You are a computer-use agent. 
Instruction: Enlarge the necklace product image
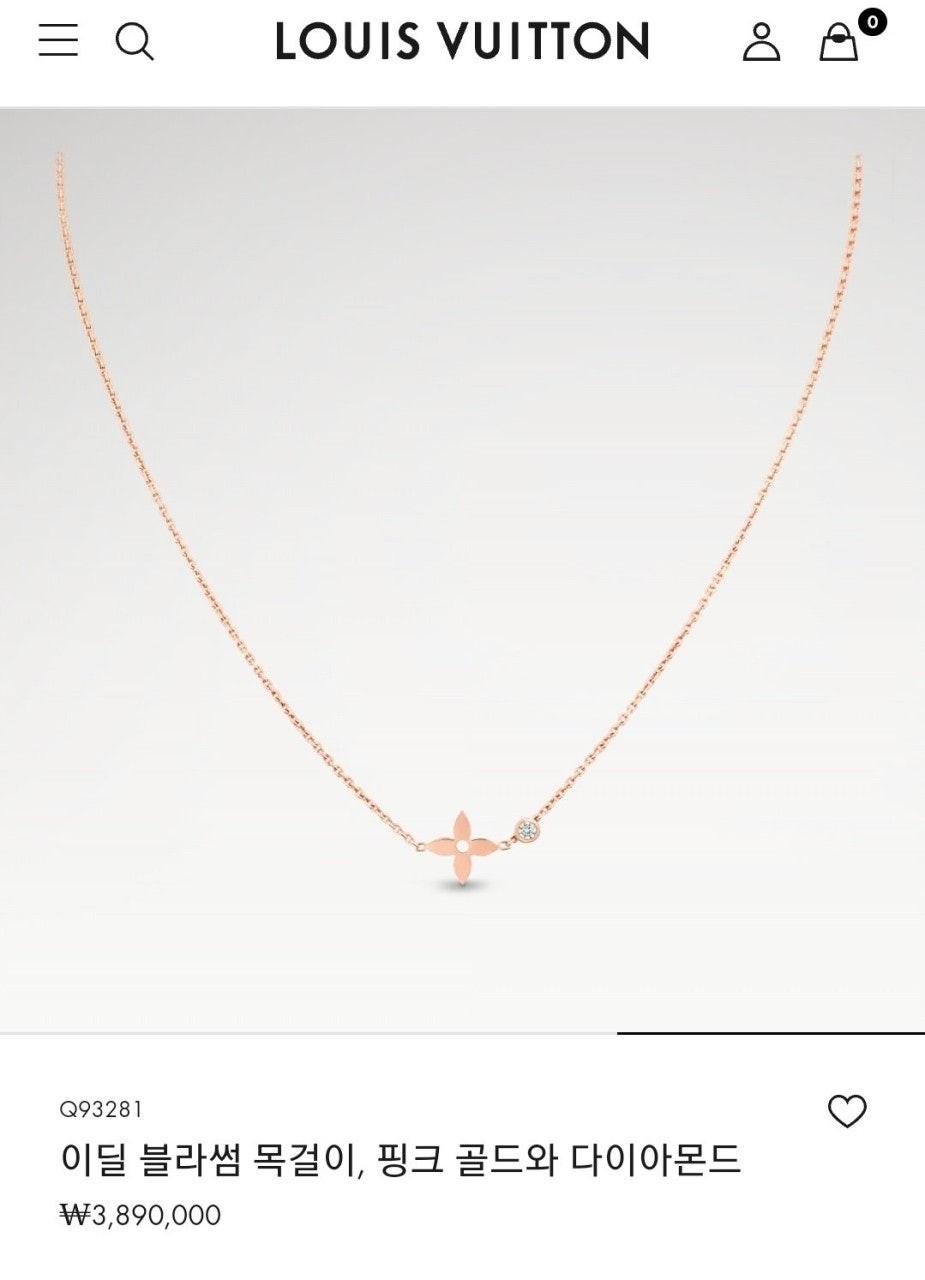coord(462,570)
